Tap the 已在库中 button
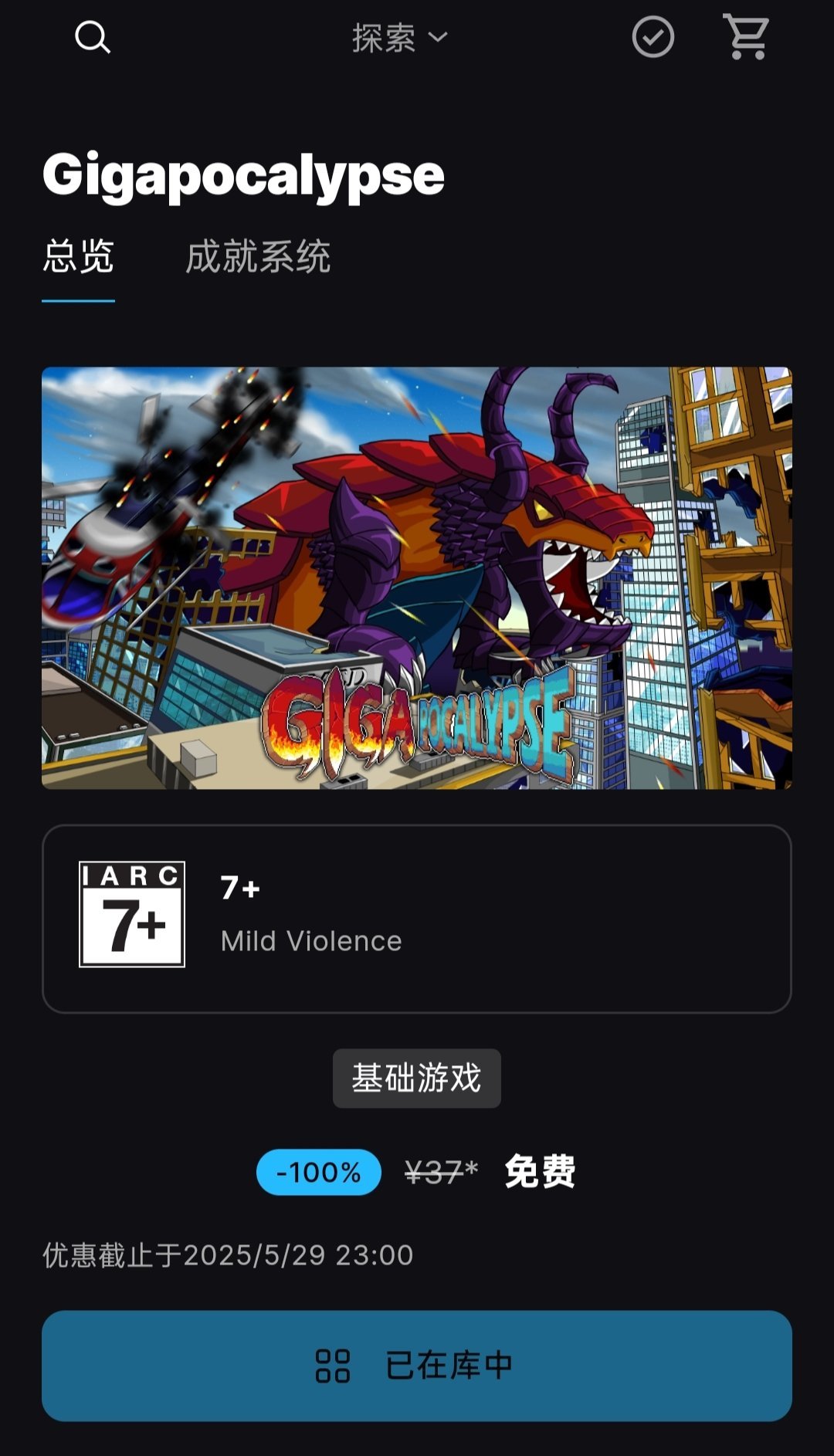Viewport: 834px width, 1456px height. (417, 1365)
